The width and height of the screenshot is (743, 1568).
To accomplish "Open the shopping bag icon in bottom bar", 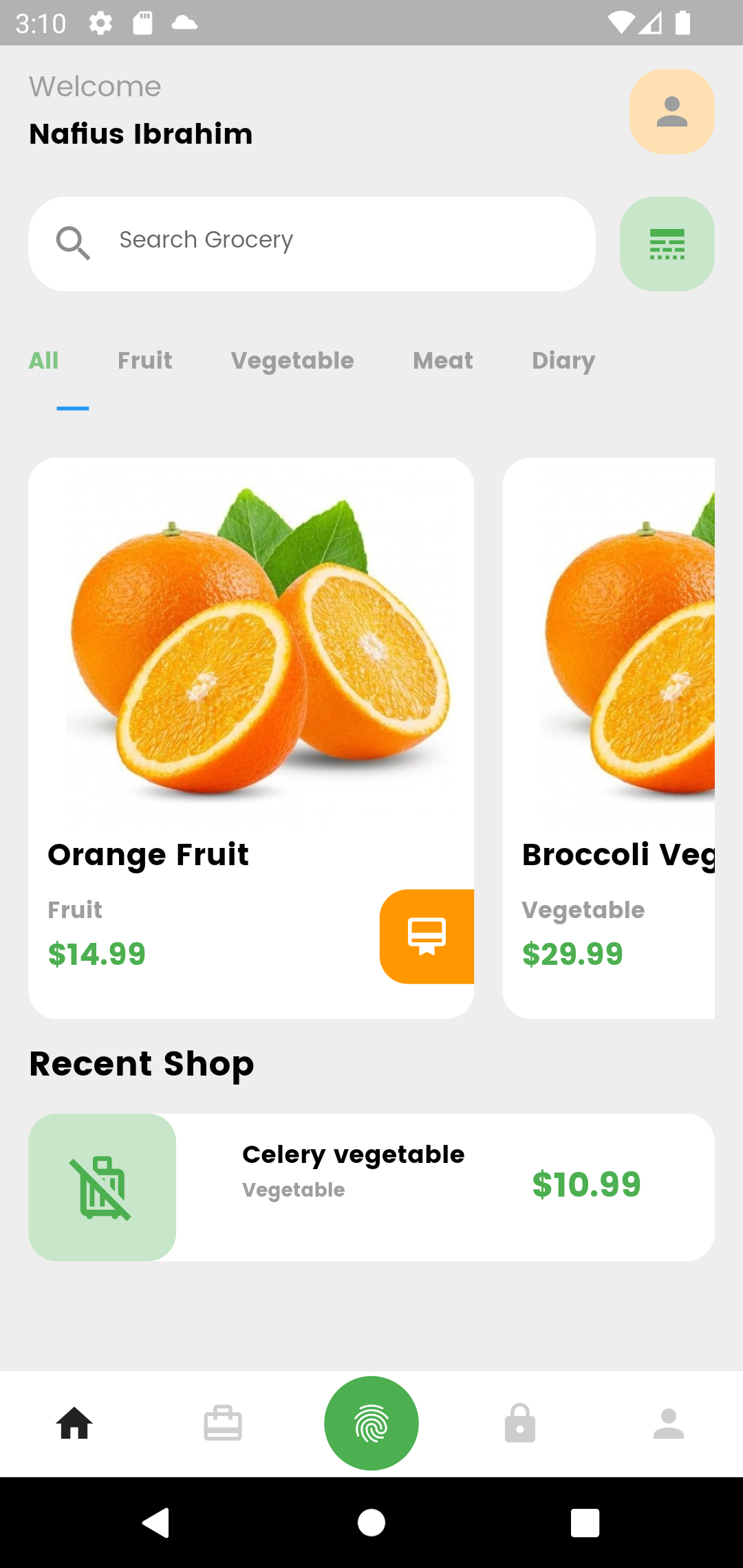I will click(x=223, y=1424).
